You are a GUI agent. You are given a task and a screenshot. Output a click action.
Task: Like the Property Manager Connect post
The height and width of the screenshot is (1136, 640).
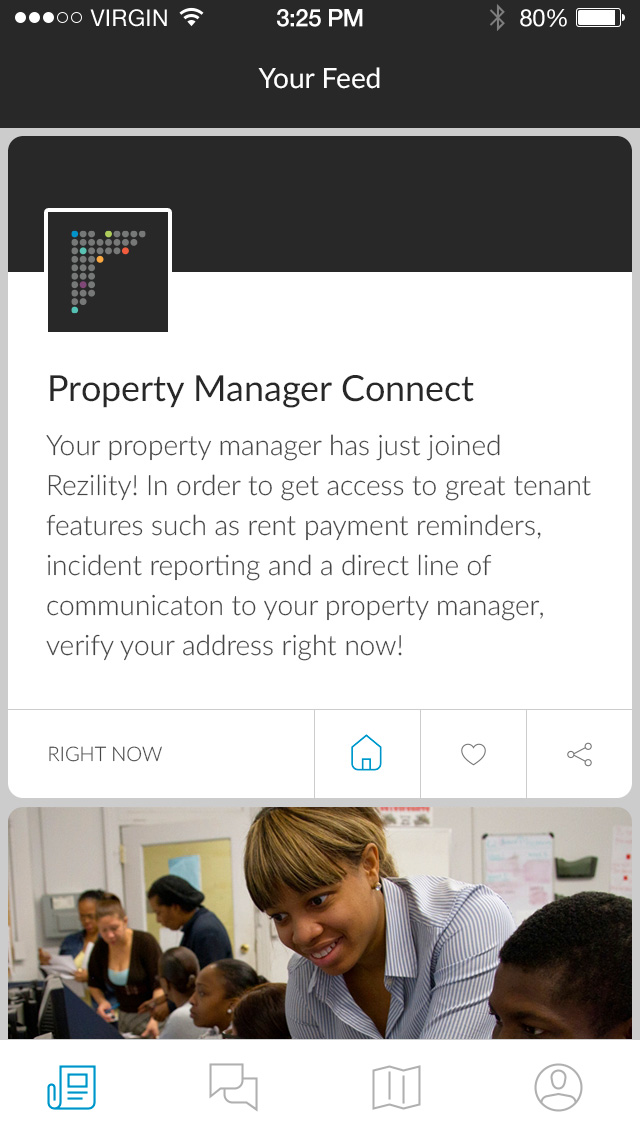point(473,754)
